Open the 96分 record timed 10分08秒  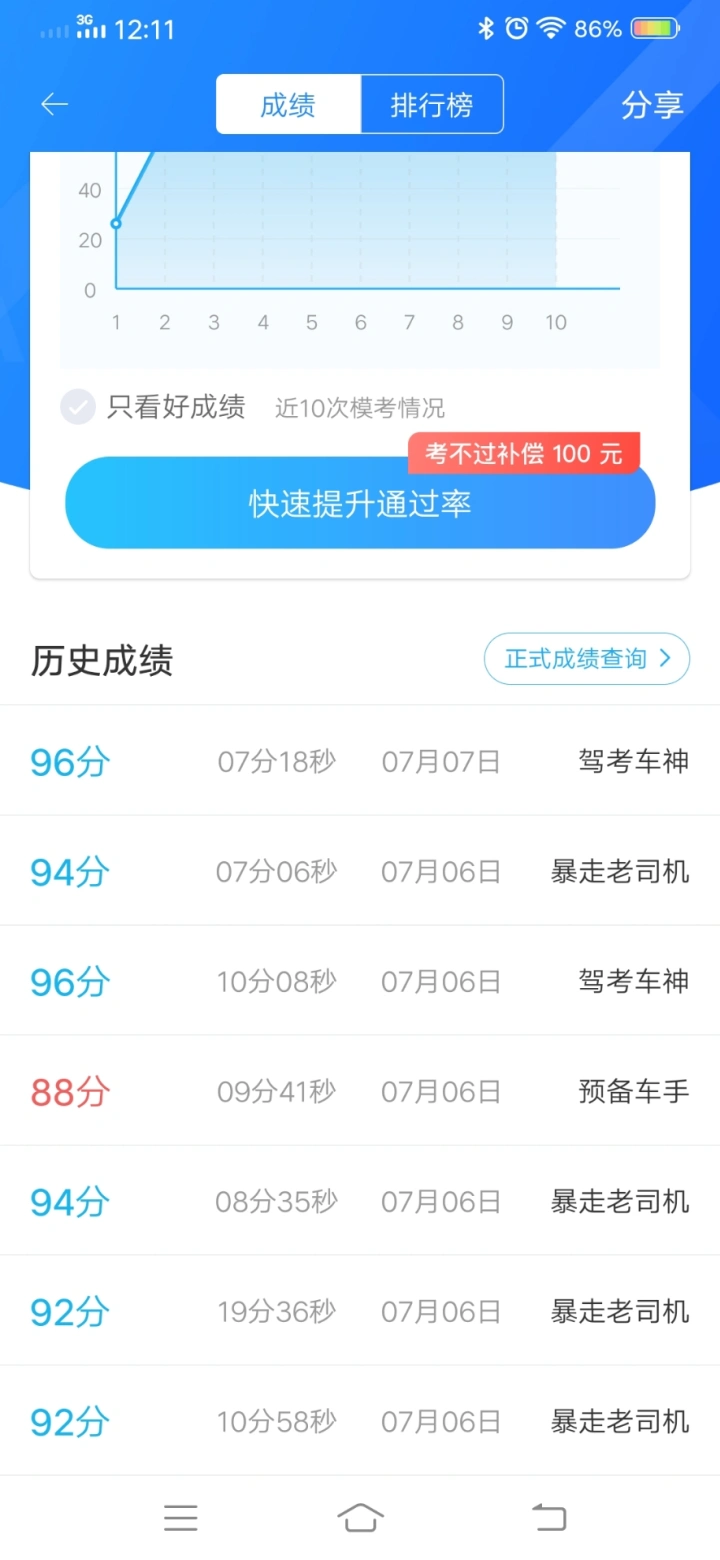click(360, 981)
